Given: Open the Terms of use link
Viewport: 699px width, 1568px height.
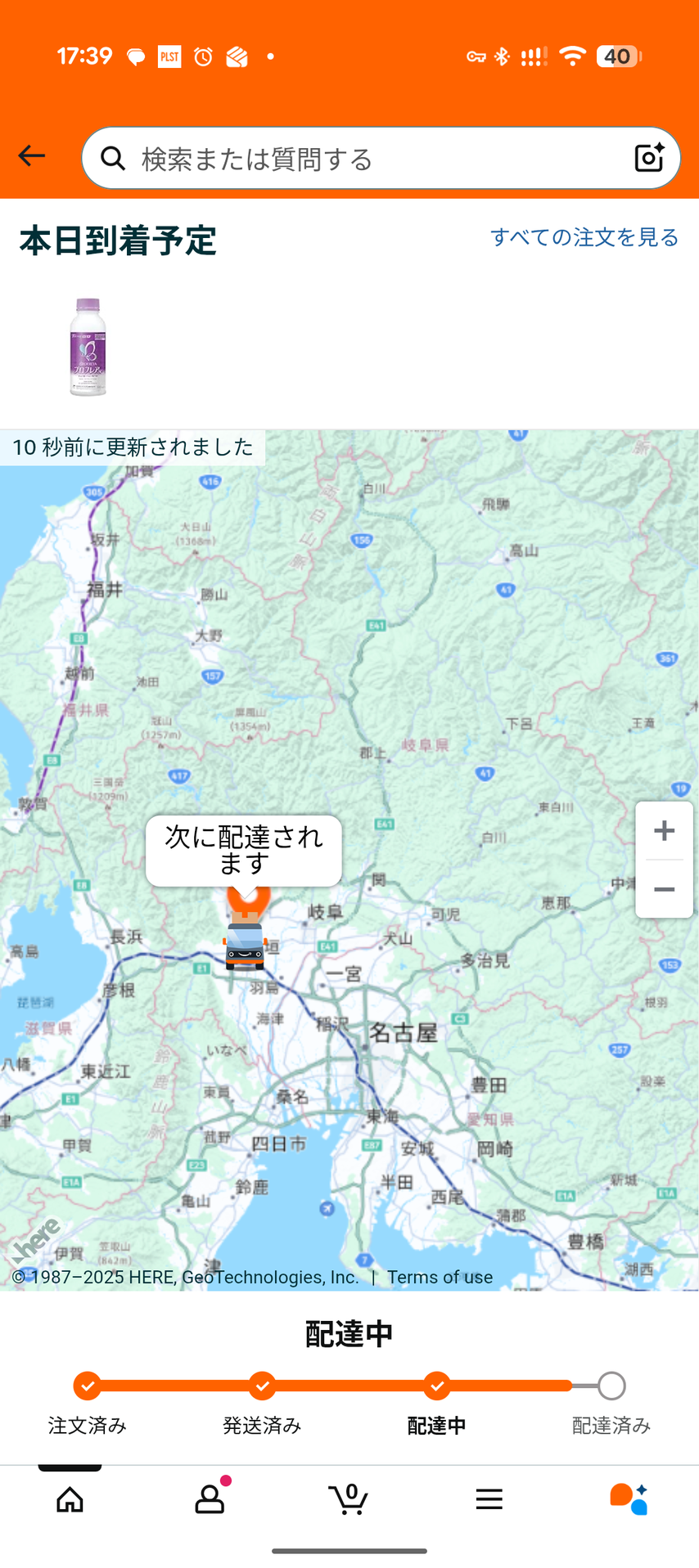Looking at the screenshot, I should [440, 1277].
